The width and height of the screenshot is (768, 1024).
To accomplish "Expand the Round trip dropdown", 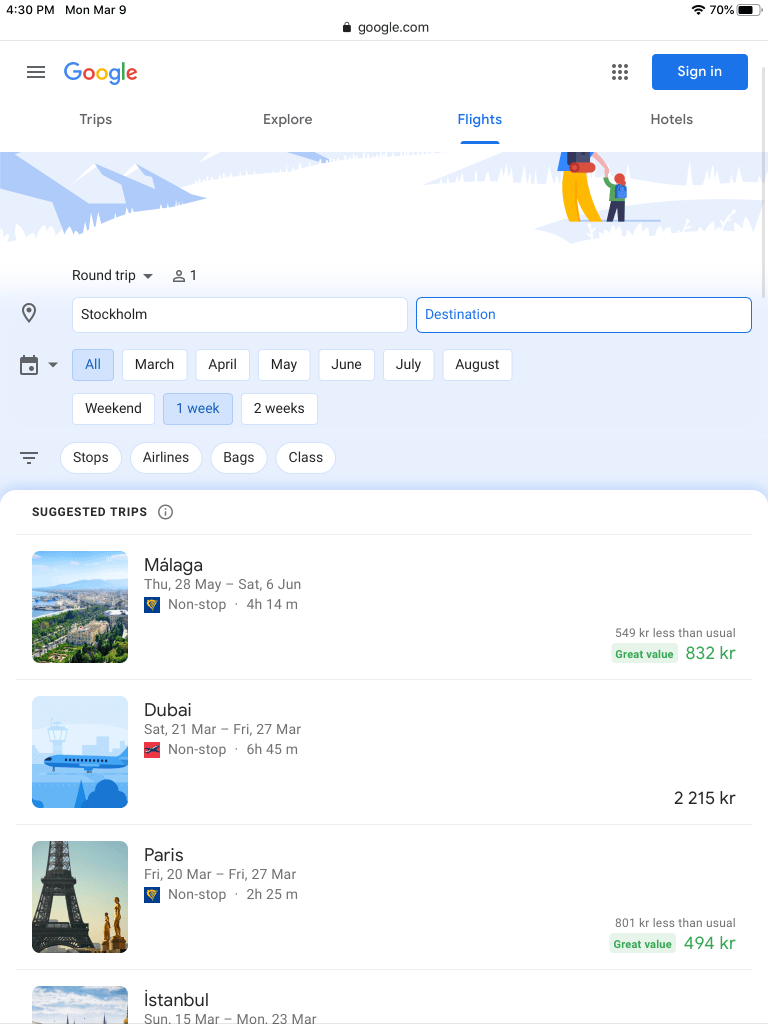I will pos(112,275).
